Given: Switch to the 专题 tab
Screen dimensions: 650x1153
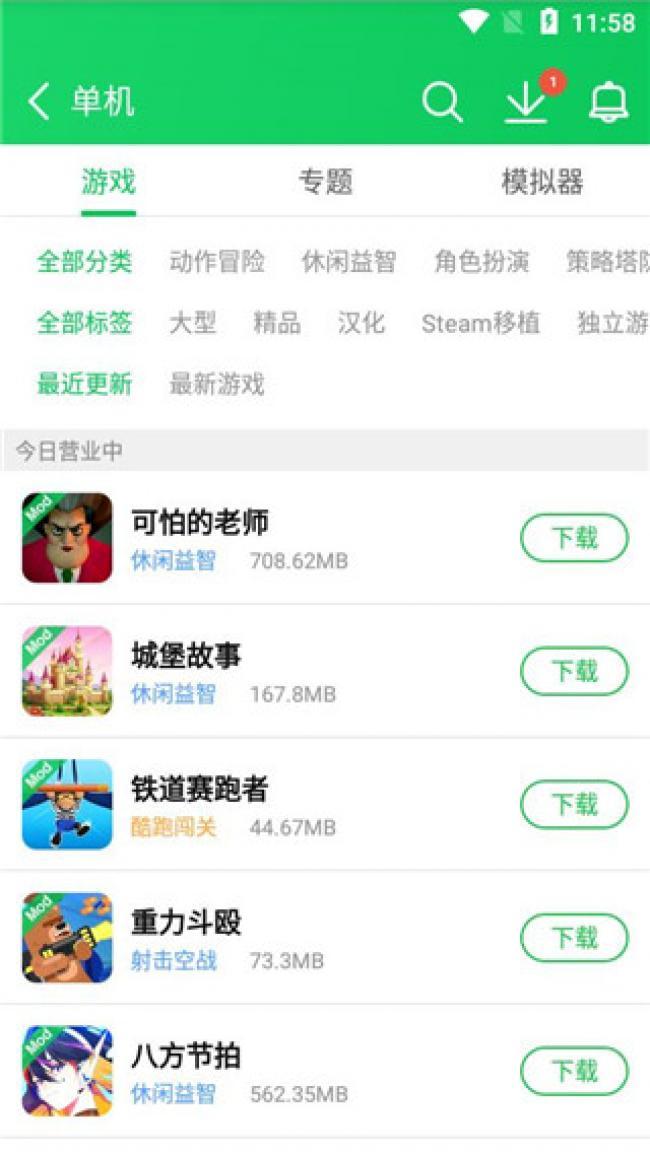Looking at the screenshot, I should coord(326,182).
